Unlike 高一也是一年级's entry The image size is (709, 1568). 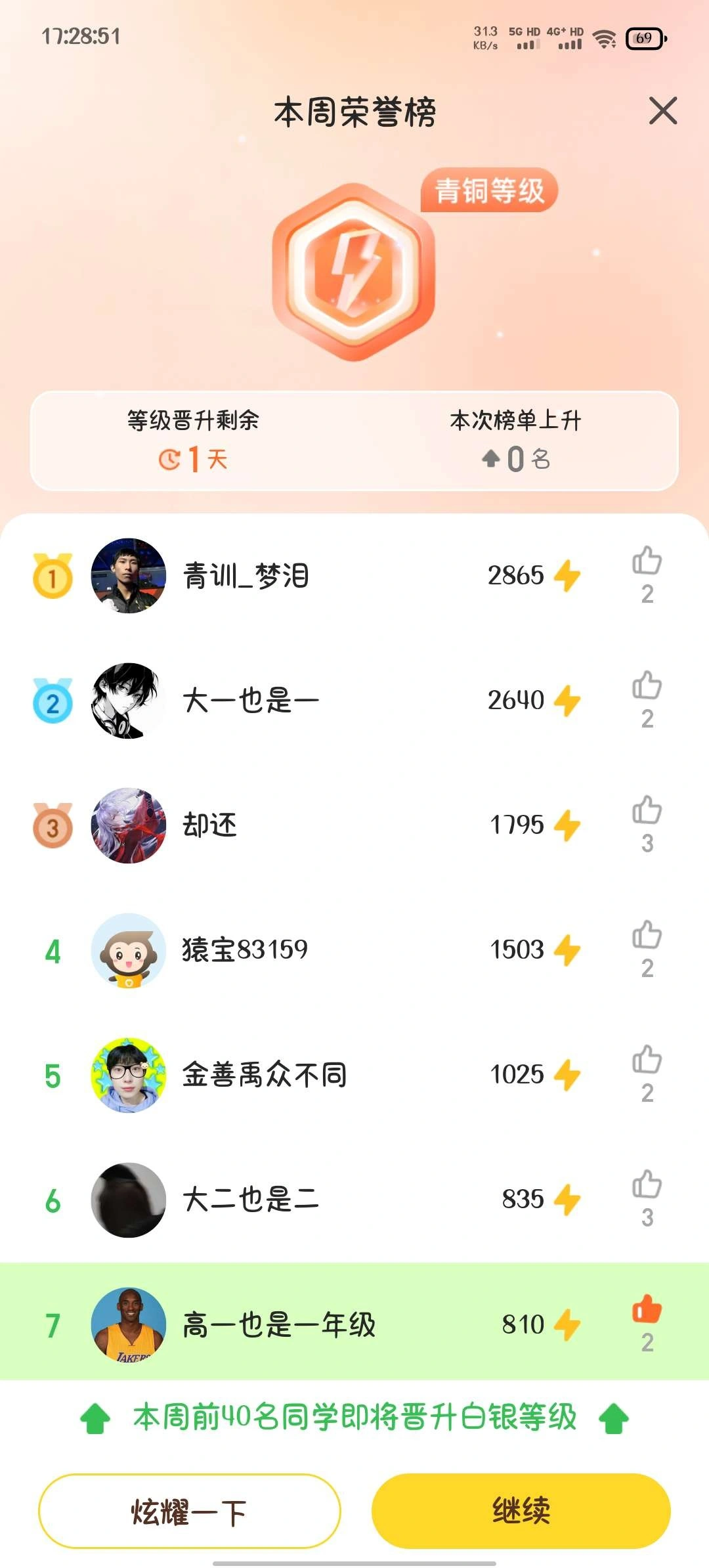(x=647, y=1310)
